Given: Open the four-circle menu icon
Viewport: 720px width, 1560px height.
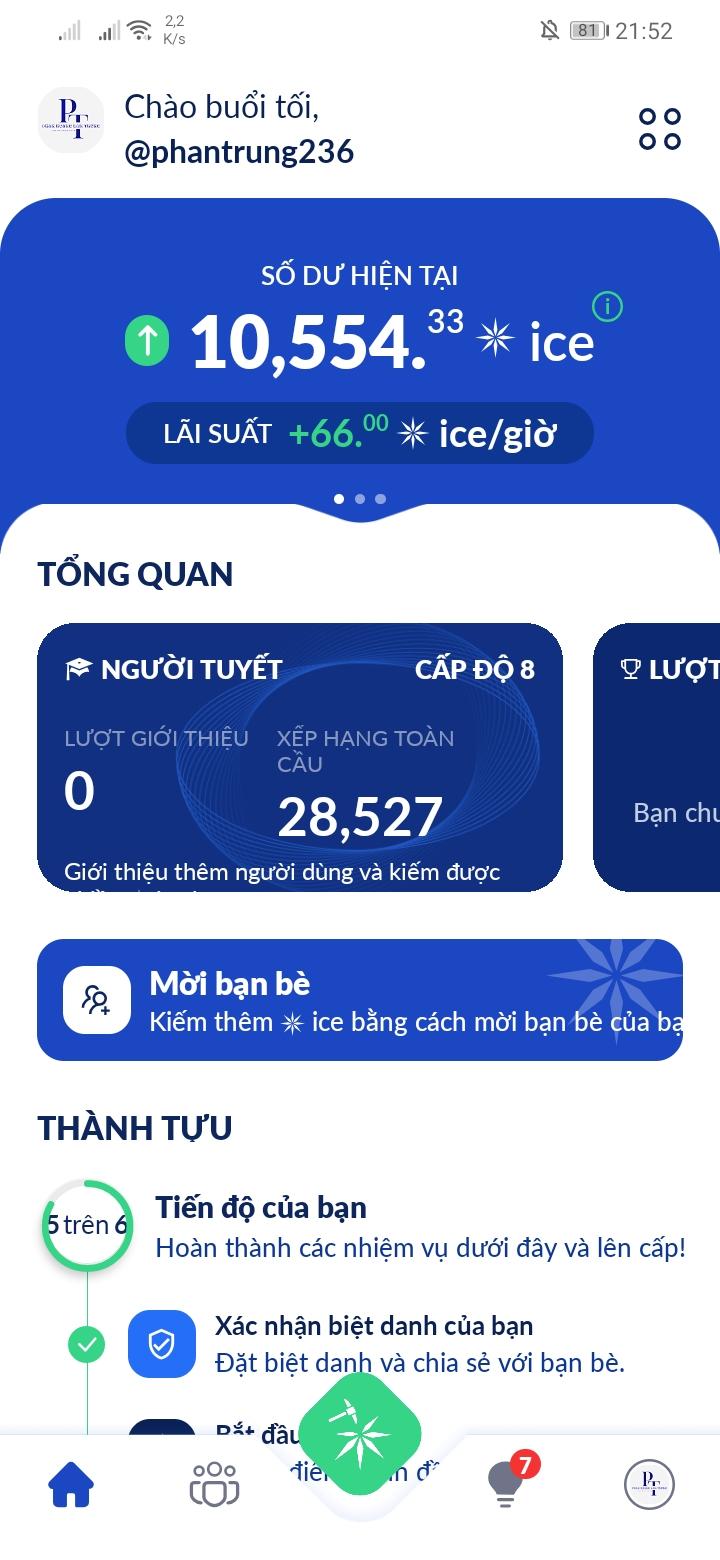Looking at the screenshot, I should (660, 129).
